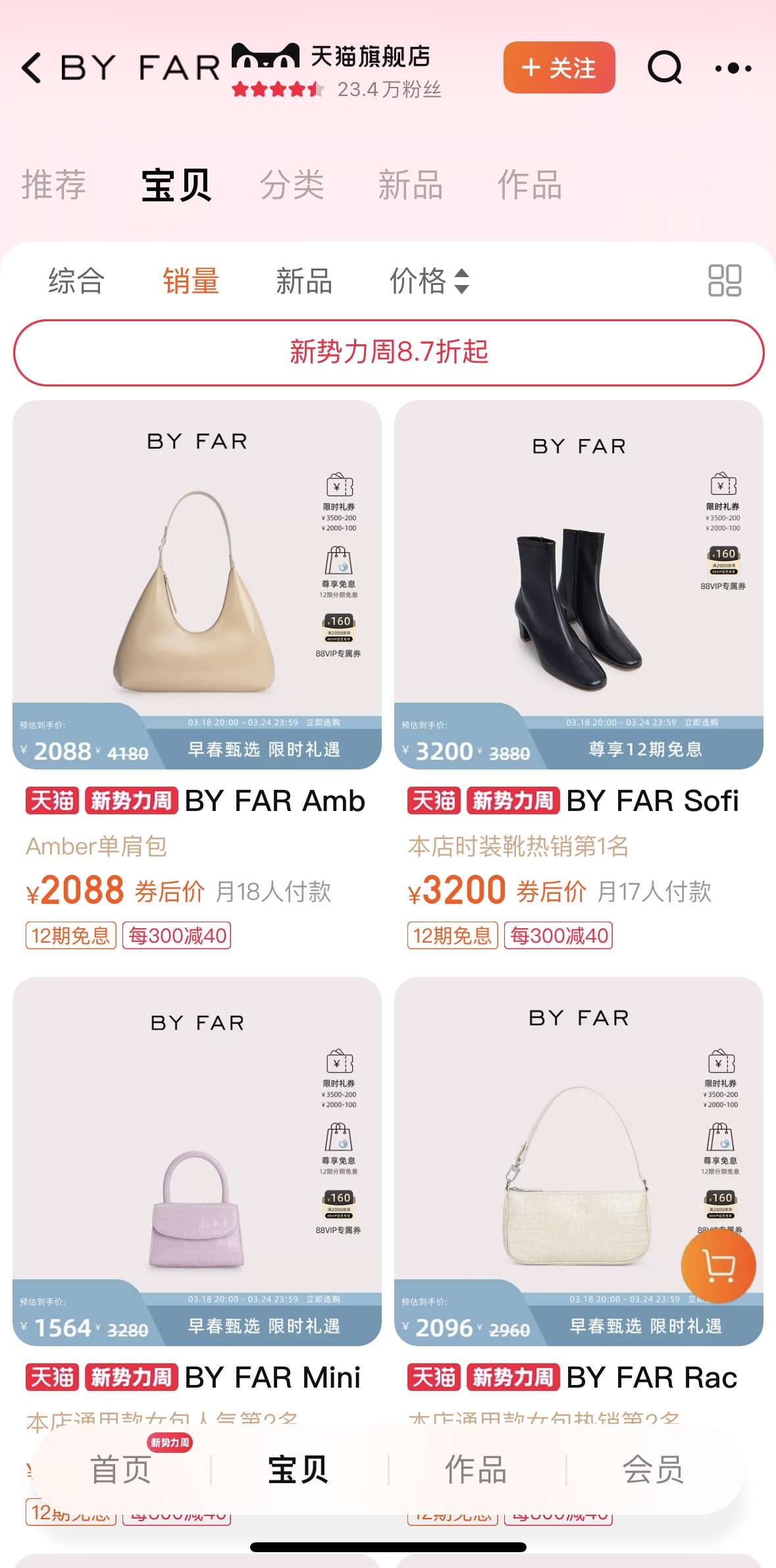Search within the BY FAR store
The width and height of the screenshot is (776, 1568).
(664, 68)
